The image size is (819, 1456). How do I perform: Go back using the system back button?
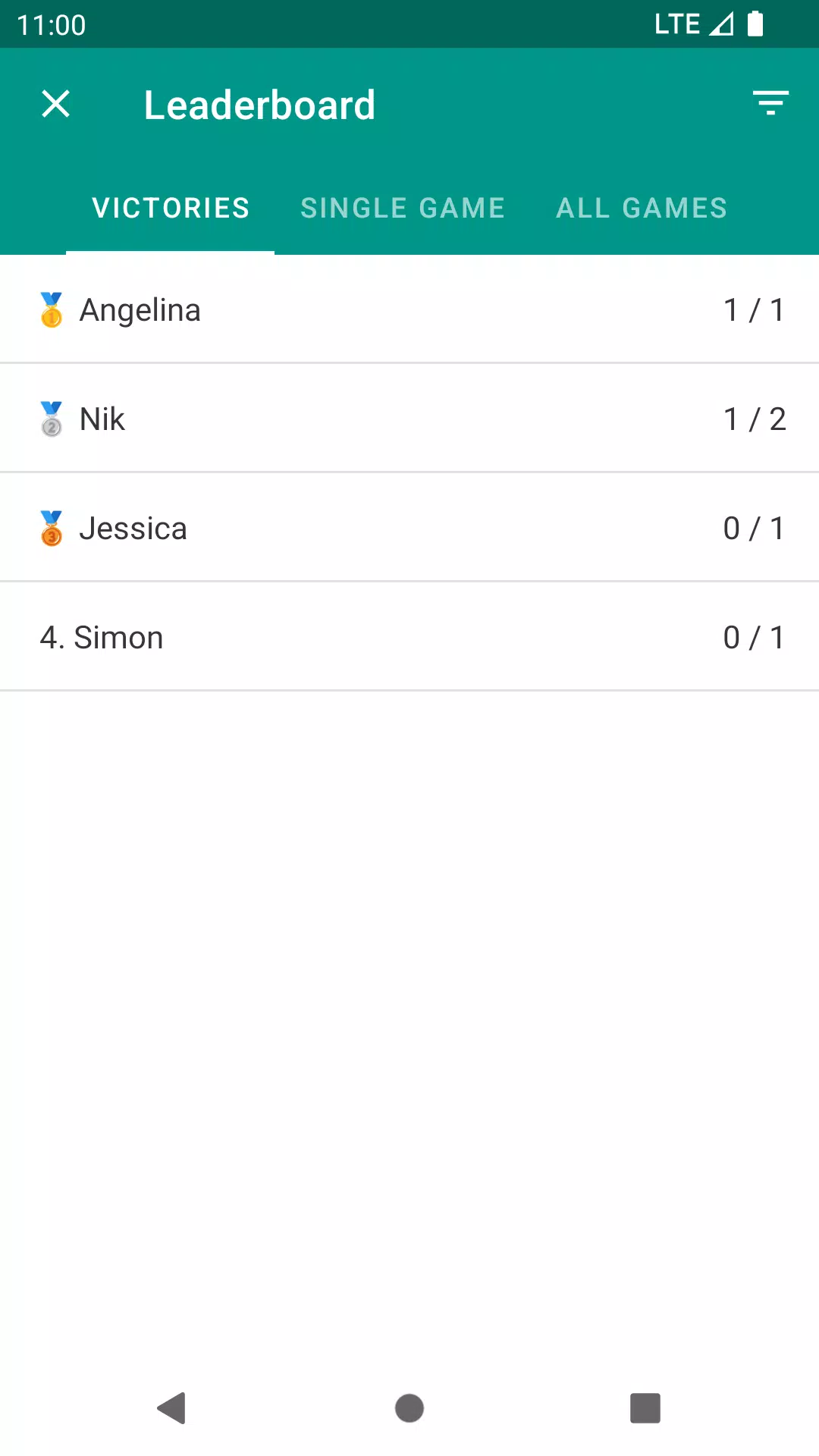pos(172,1408)
